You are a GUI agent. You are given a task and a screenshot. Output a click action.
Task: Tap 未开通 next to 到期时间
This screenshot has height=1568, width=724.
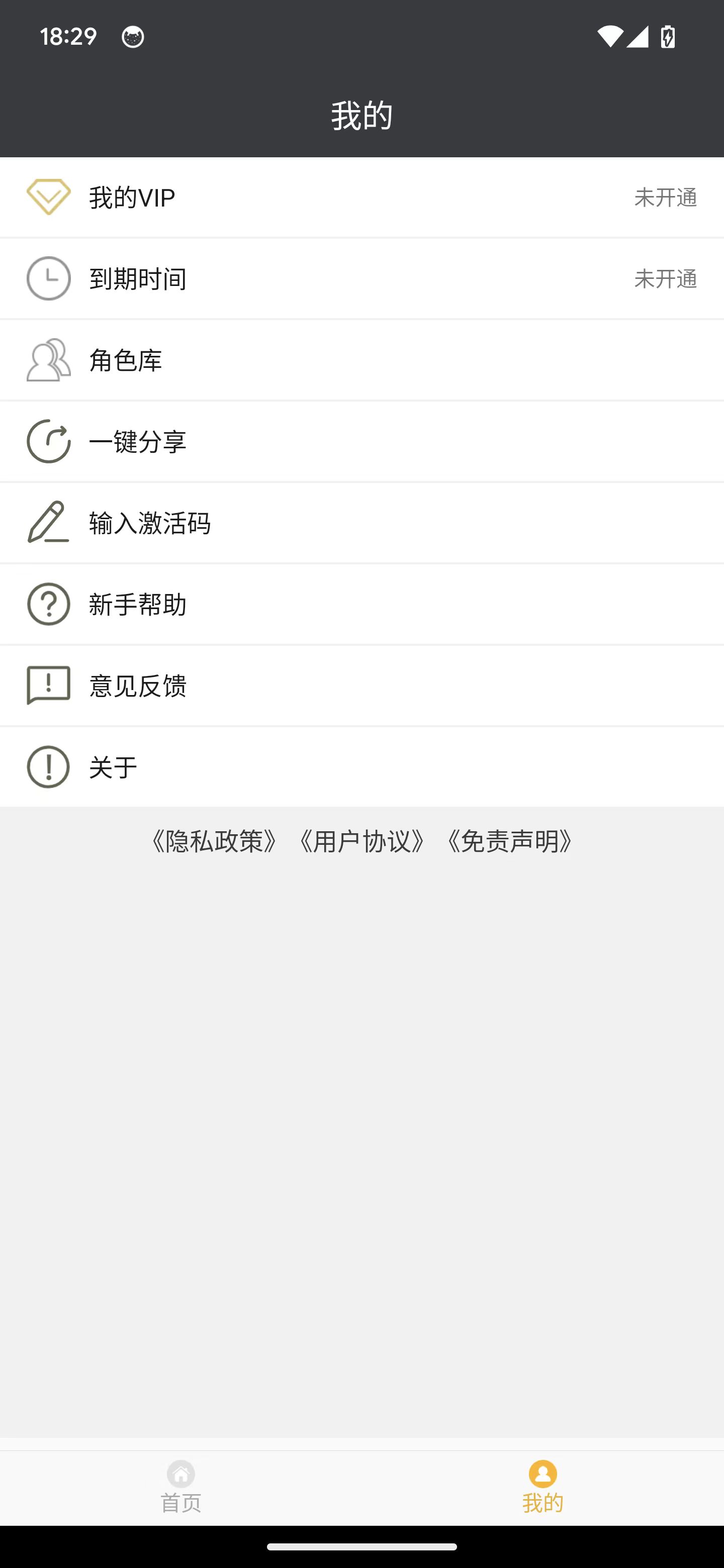[666, 279]
